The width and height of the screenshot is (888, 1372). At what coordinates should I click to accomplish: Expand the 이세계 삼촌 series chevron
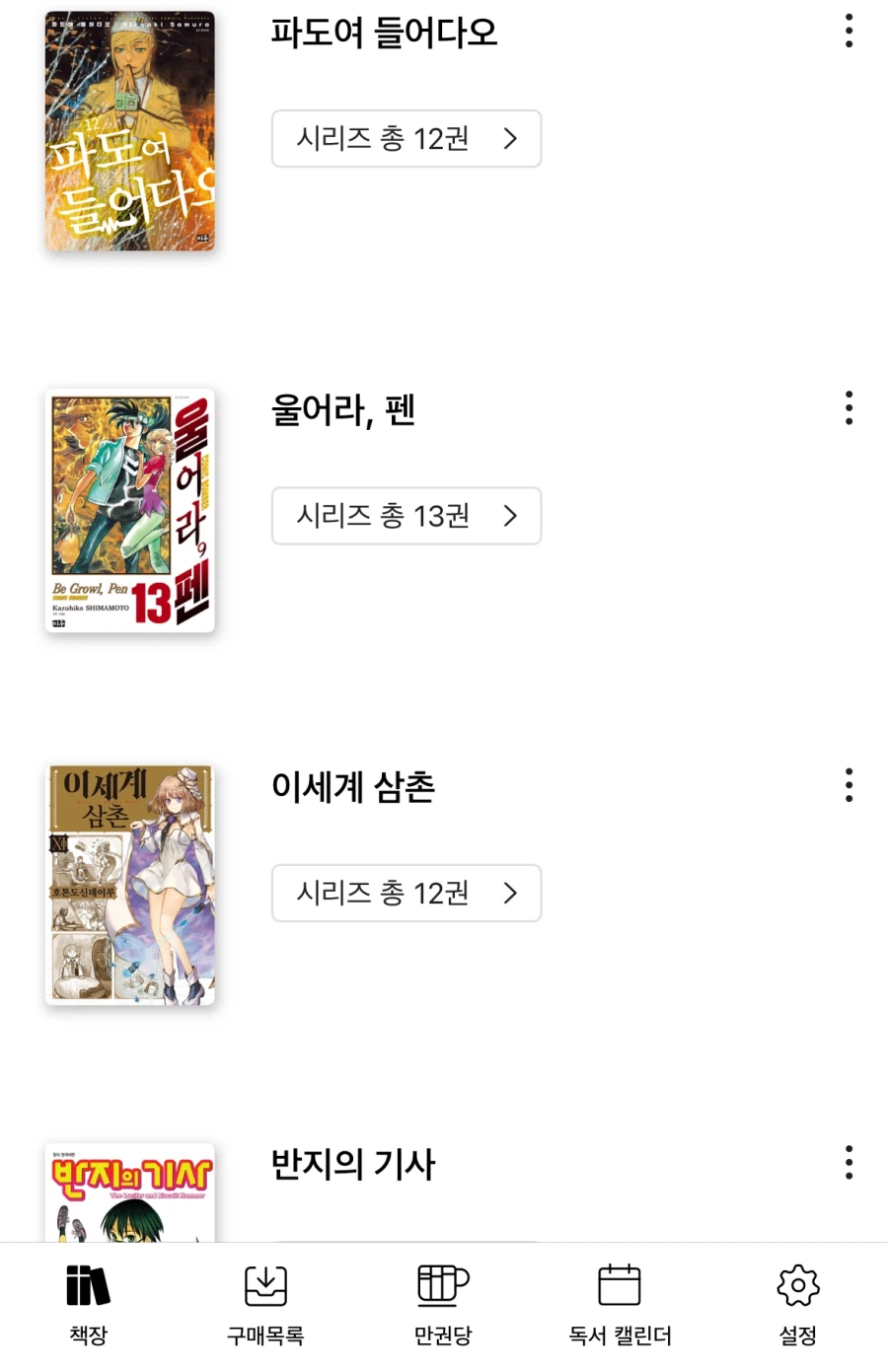(x=510, y=893)
